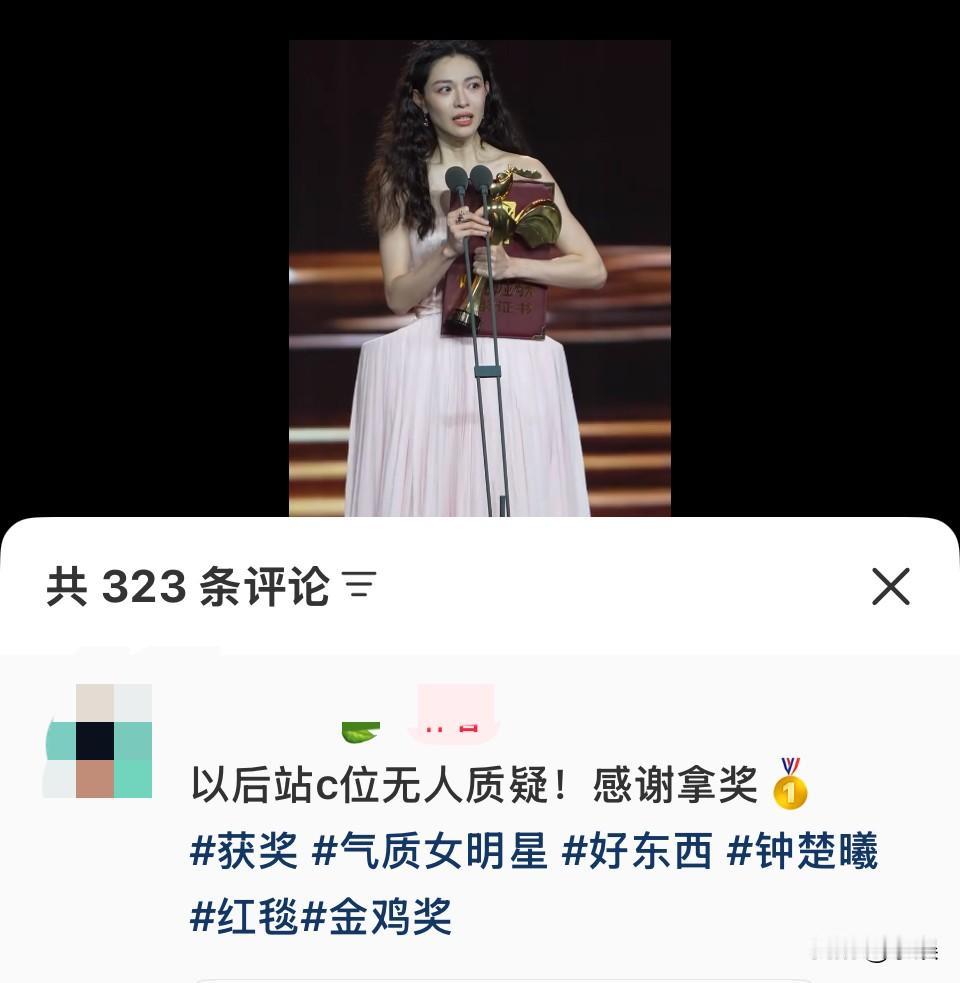960x983 pixels.
Task: Tap the 共 323 条评论 header
Action: click(x=190, y=588)
